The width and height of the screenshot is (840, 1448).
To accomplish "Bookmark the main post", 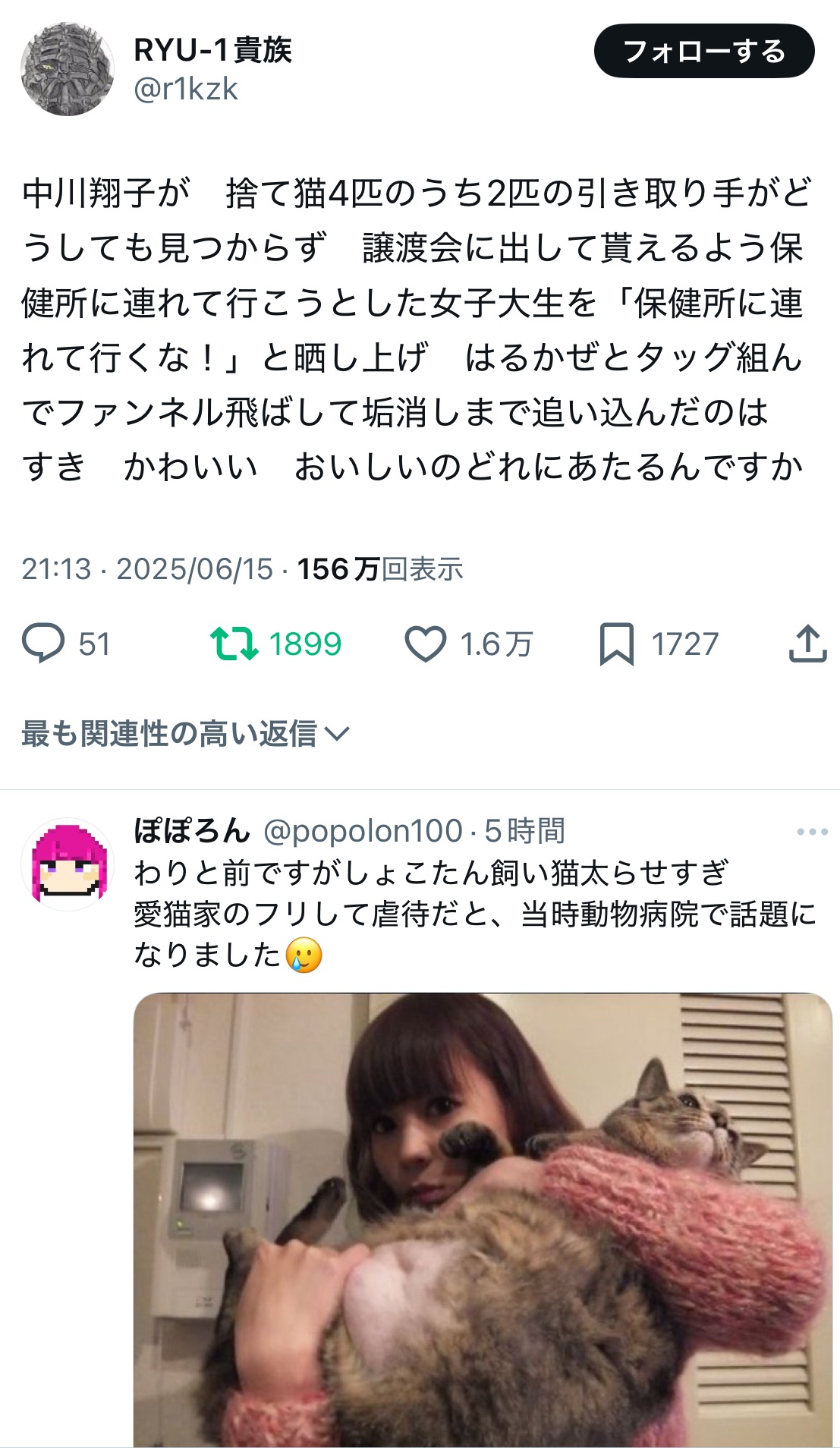I will (616, 644).
